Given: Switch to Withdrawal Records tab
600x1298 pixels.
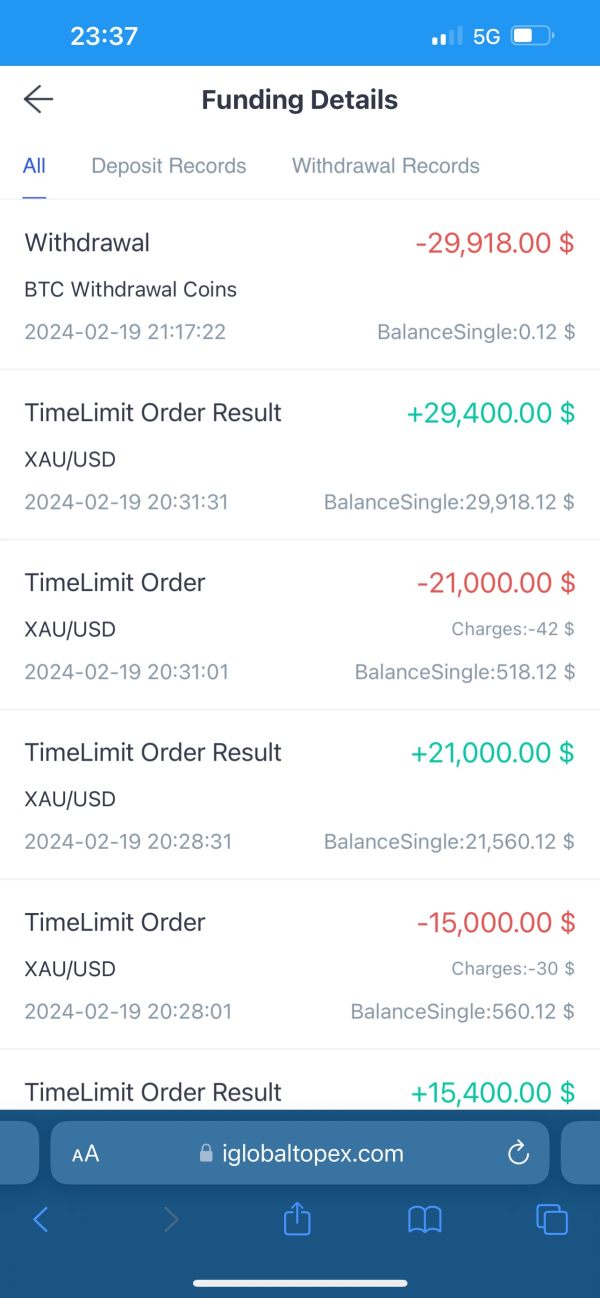Looking at the screenshot, I should [x=386, y=166].
